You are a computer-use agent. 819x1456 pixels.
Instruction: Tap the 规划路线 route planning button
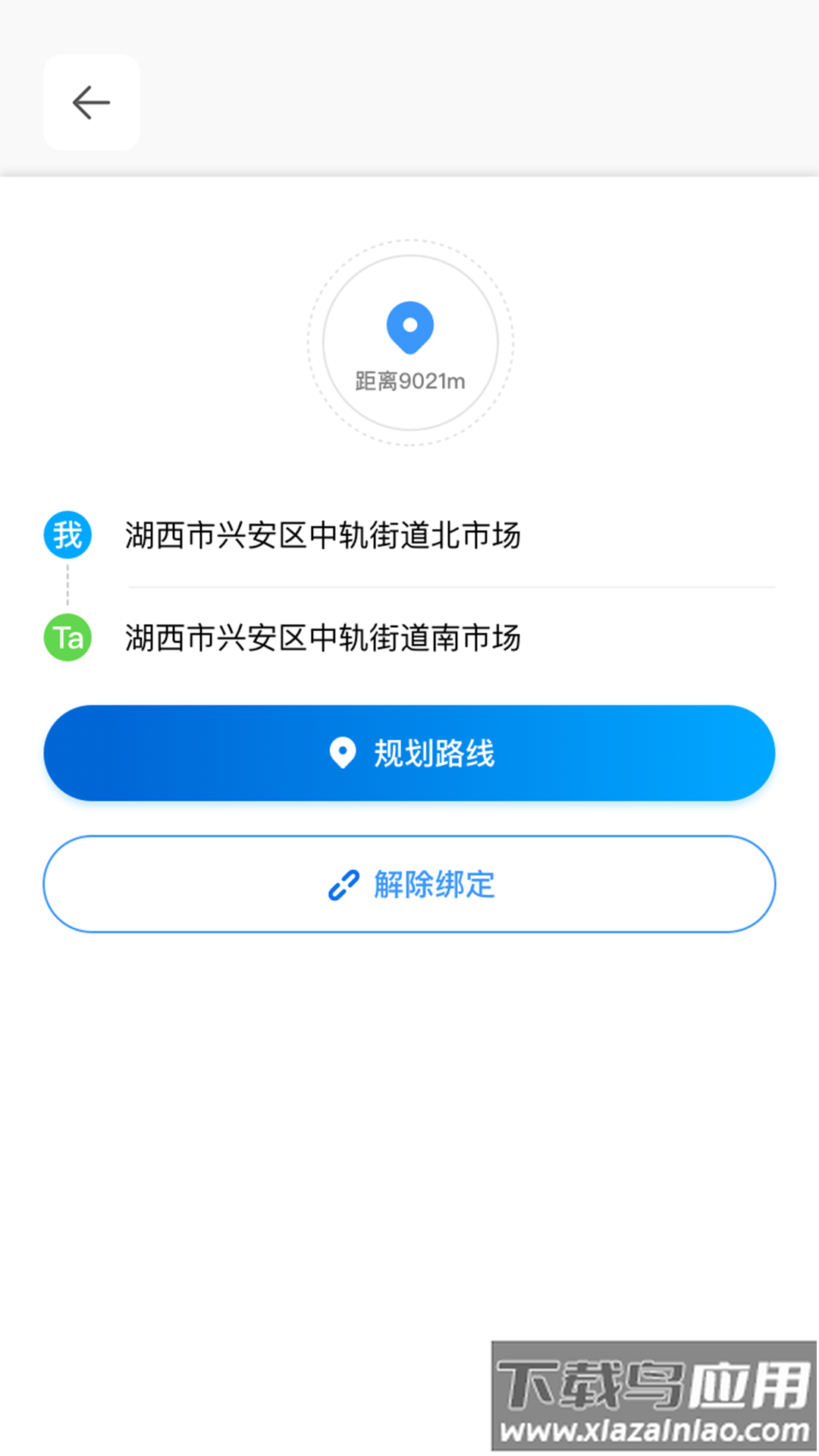point(409,752)
